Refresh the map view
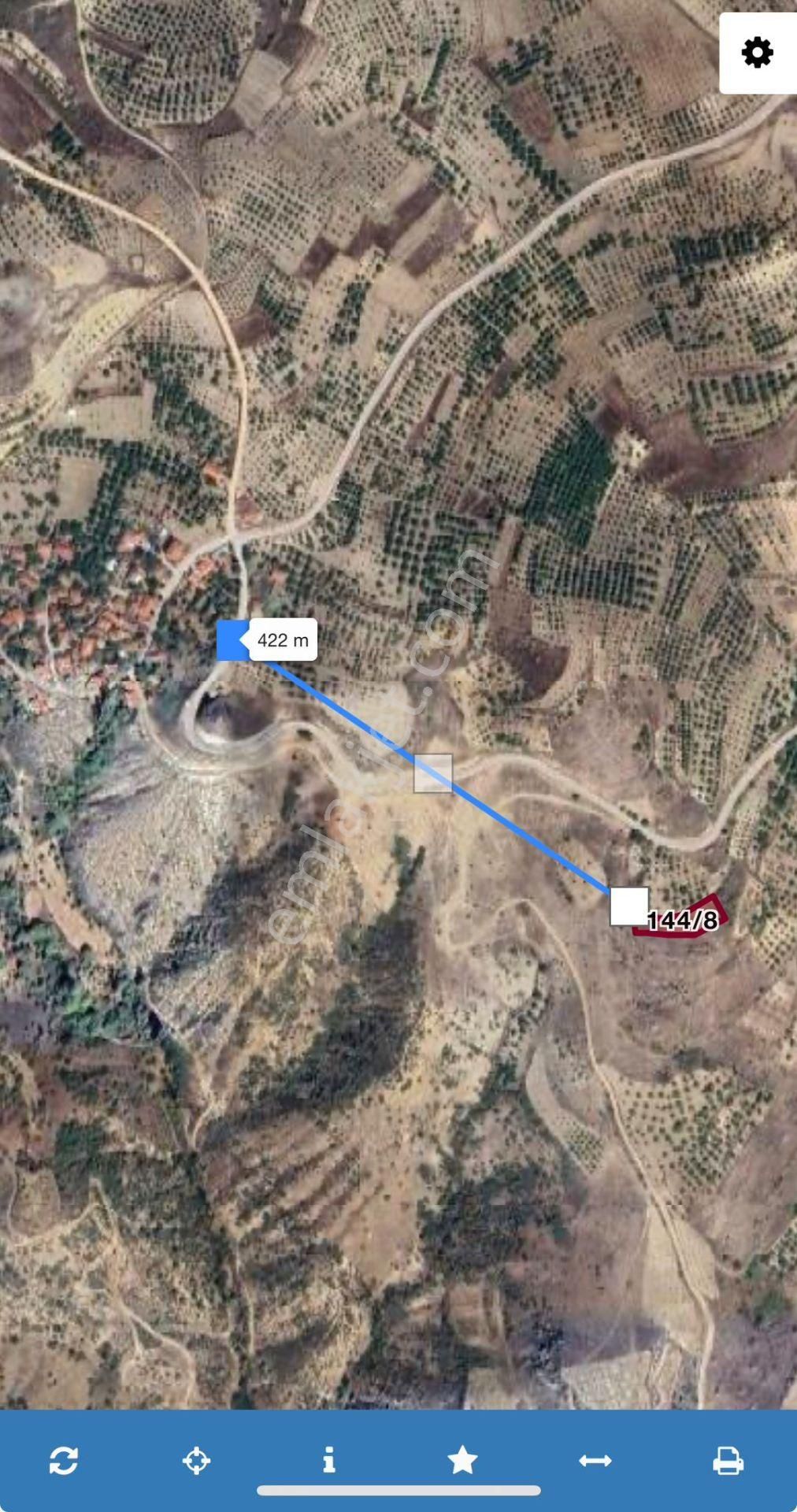The height and width of the screenshot is (1512, 797). pyautogui.click(x=64, y=1460)
